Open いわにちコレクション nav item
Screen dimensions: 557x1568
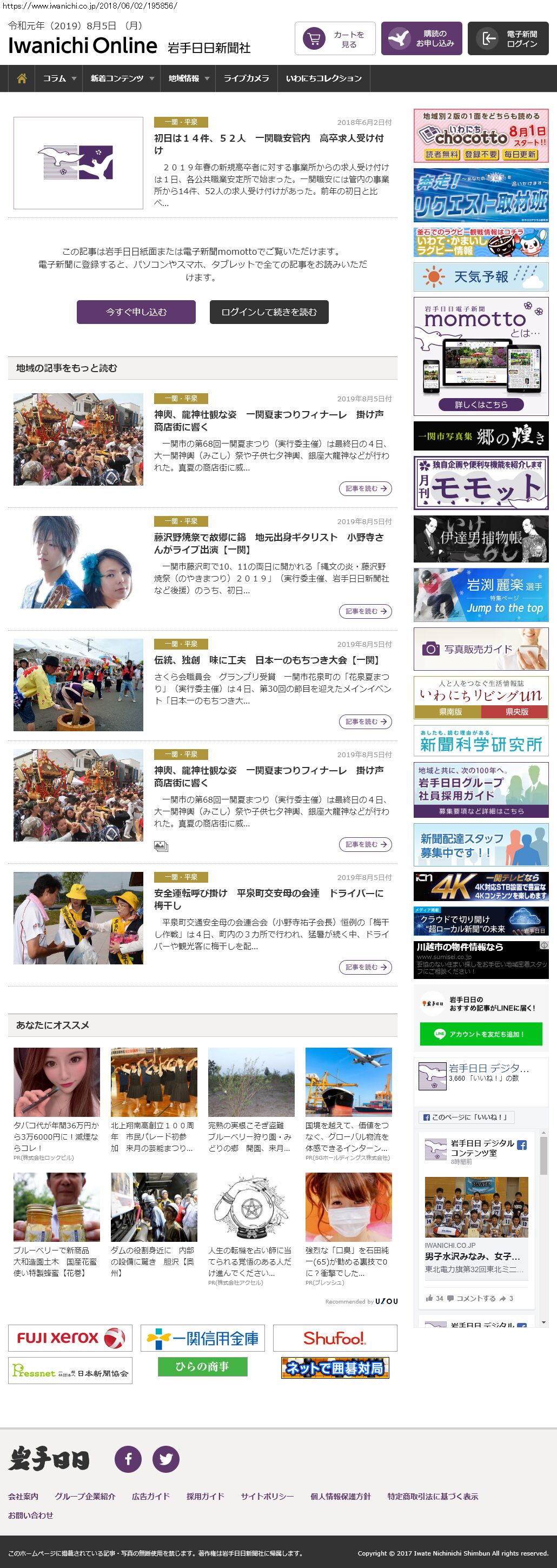pyautogui.click(x=323, y=78)
